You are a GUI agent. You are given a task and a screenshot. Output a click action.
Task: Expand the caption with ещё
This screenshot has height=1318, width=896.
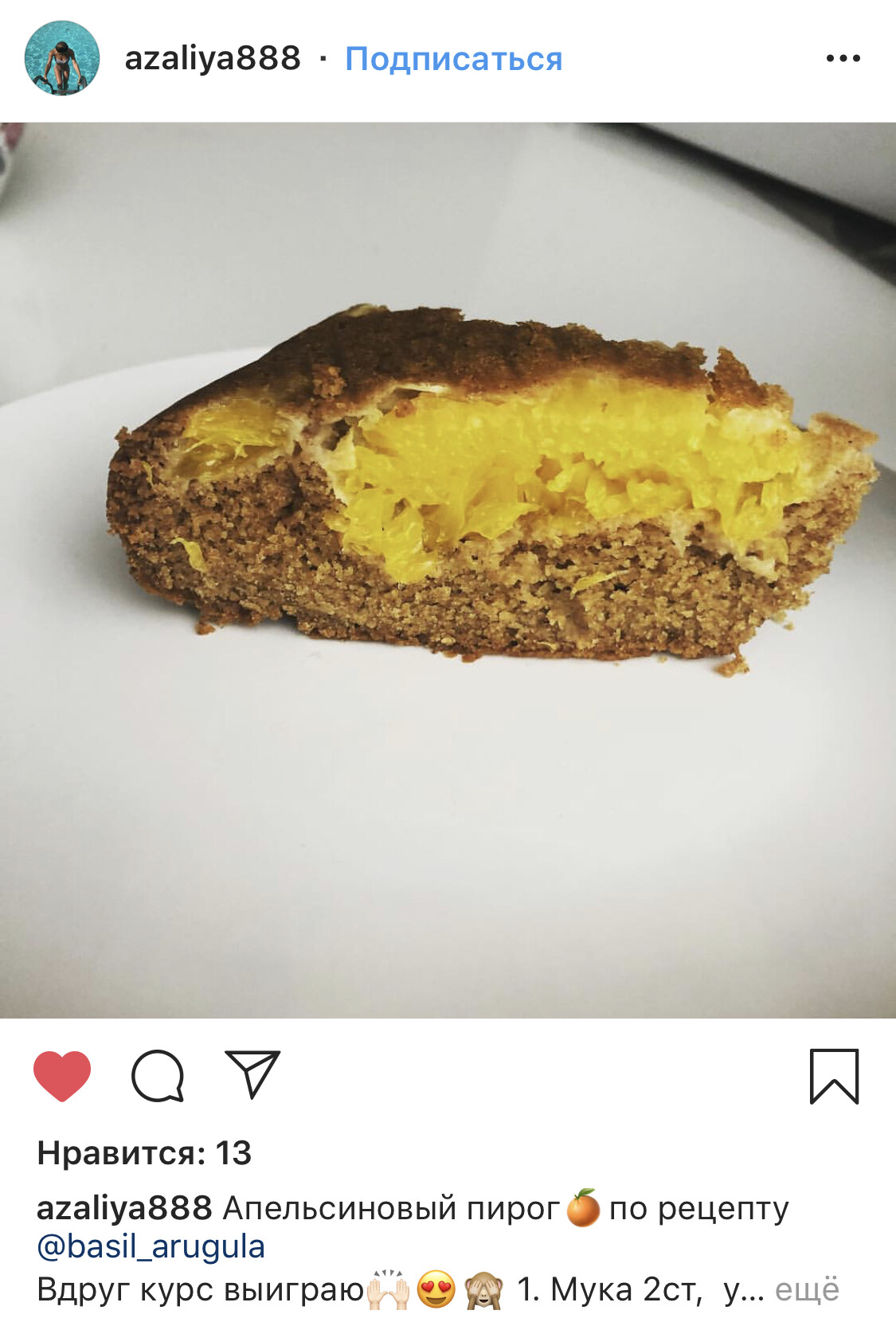[807, 1289]
